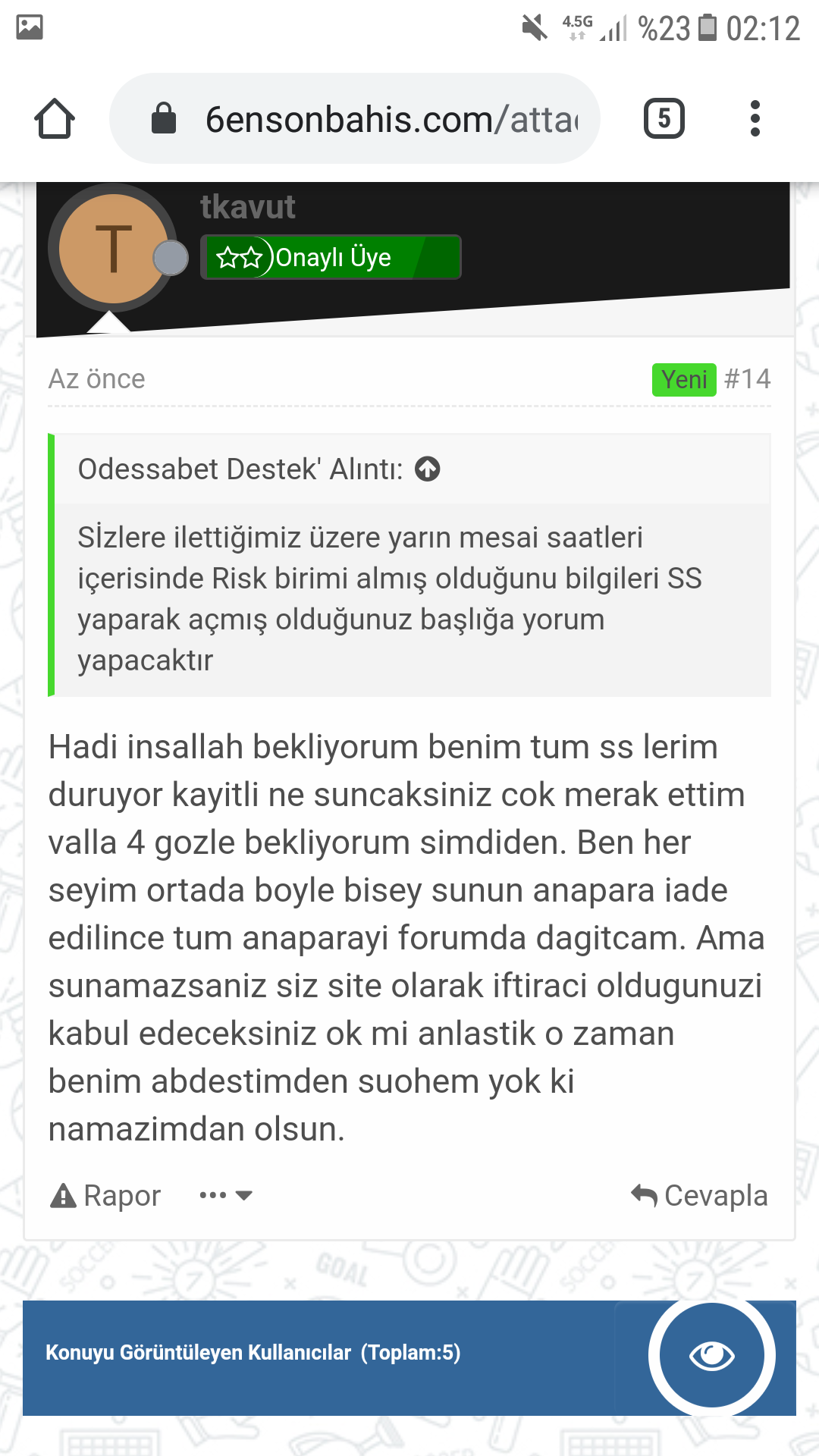Open the browser overflow menu
819x1456 pixels.
click(x=755, y=119)
